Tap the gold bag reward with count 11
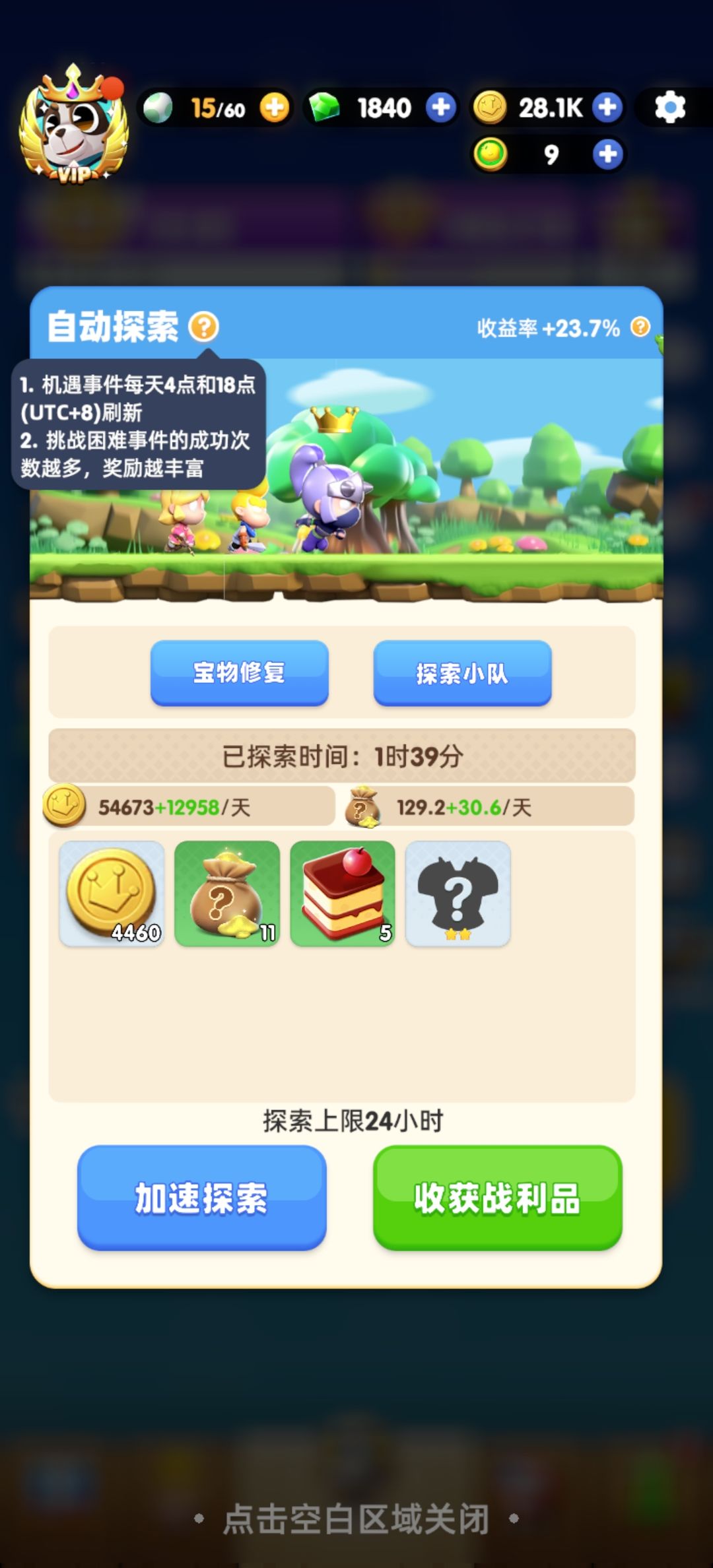This screenshot has height=1568, width=713. pyautogui.click(x=228, y=894)
